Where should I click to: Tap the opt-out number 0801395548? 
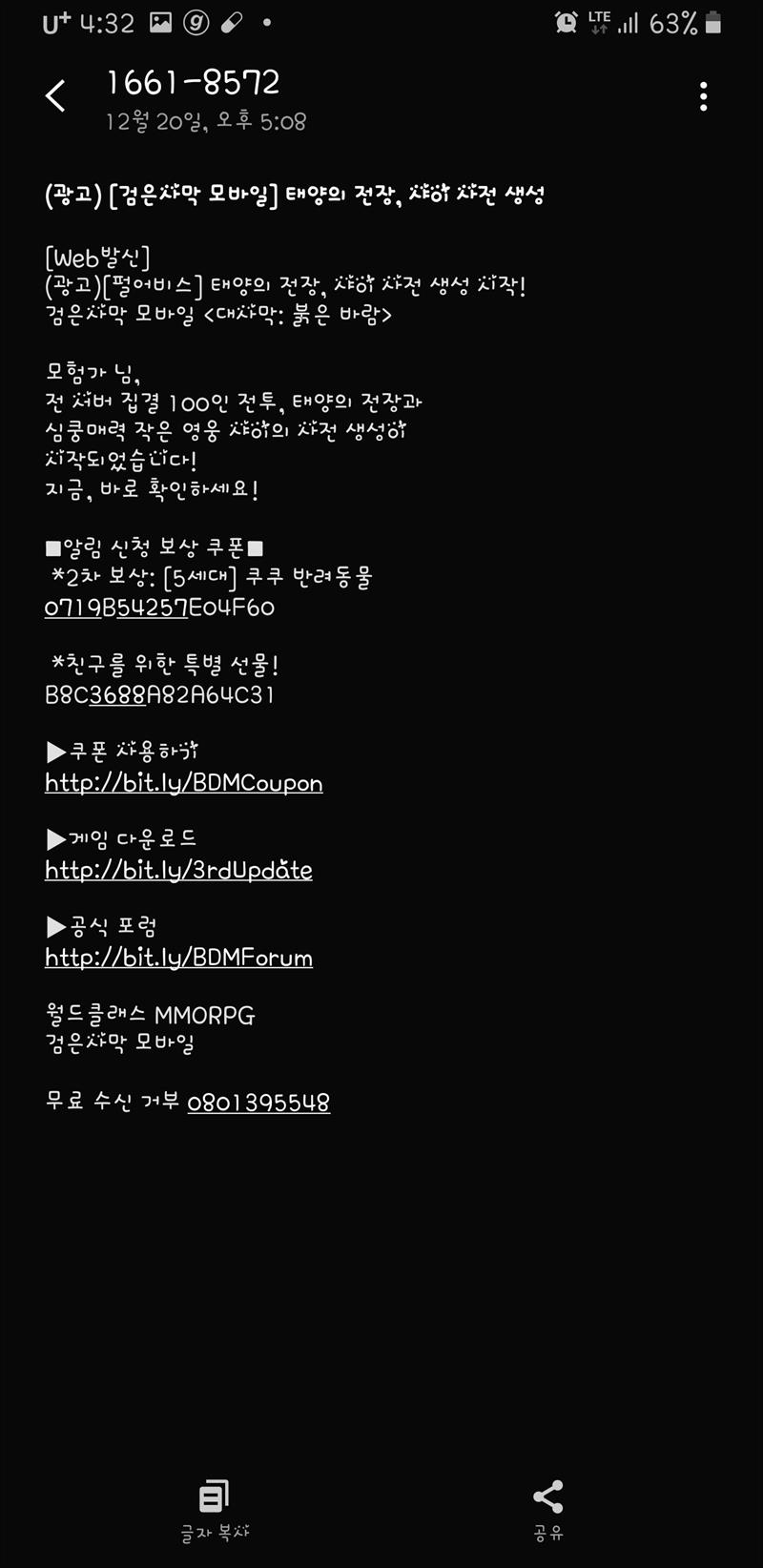258,1102
